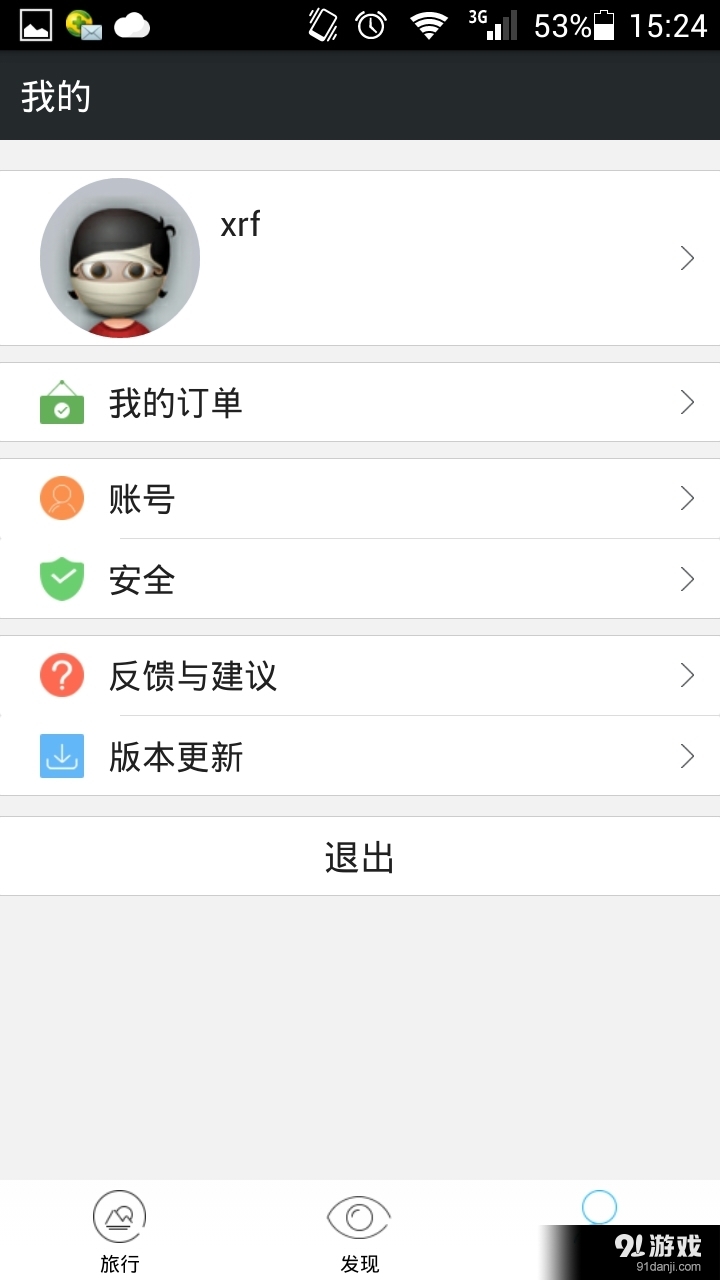Expand the 版本更新 chevron arrow
Screen dimensions: 720x1280
click(688, 757)
